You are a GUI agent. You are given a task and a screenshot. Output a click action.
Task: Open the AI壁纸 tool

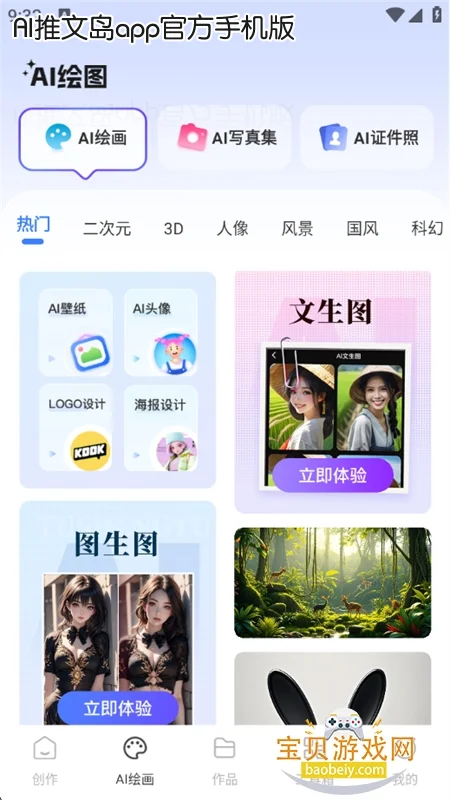(76, 332)
